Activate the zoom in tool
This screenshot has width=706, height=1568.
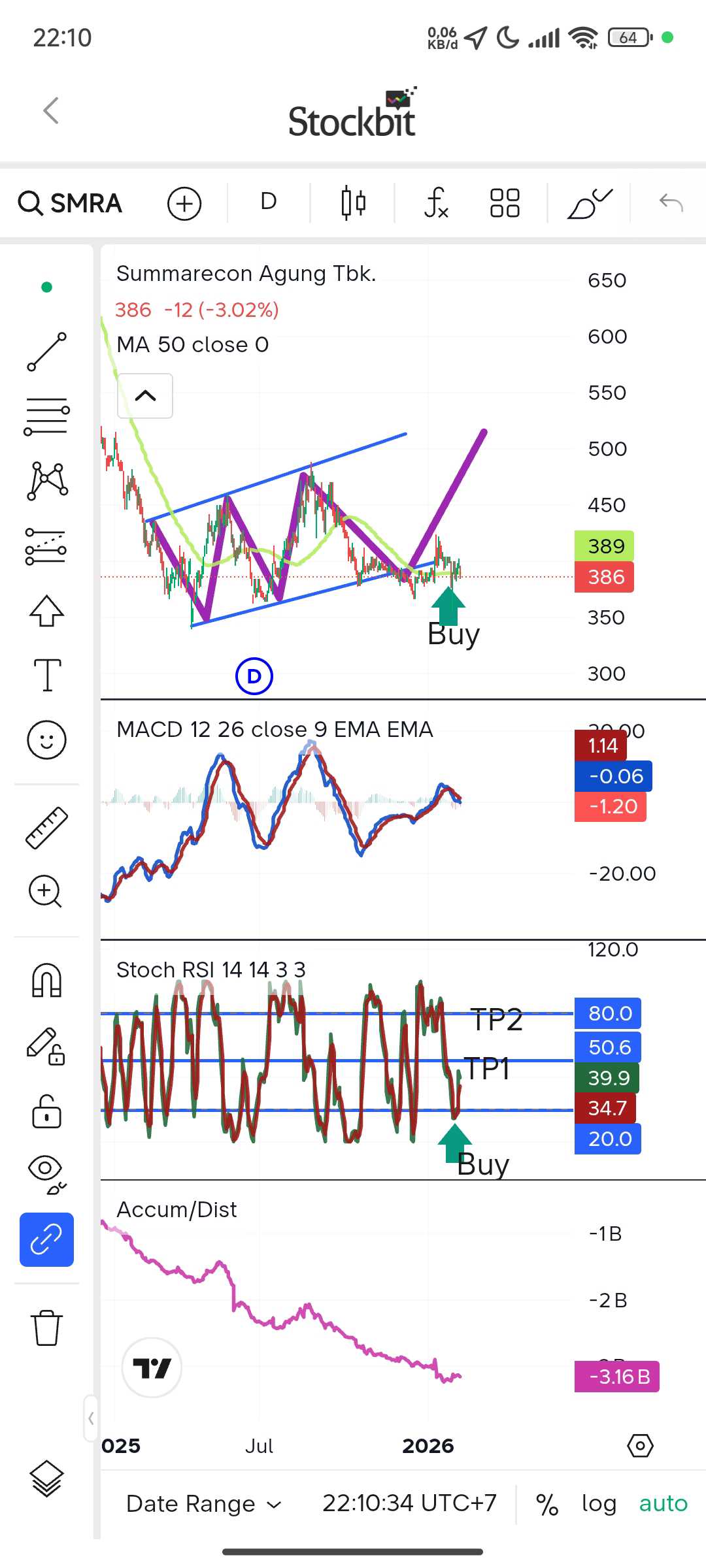click(46, 891)
